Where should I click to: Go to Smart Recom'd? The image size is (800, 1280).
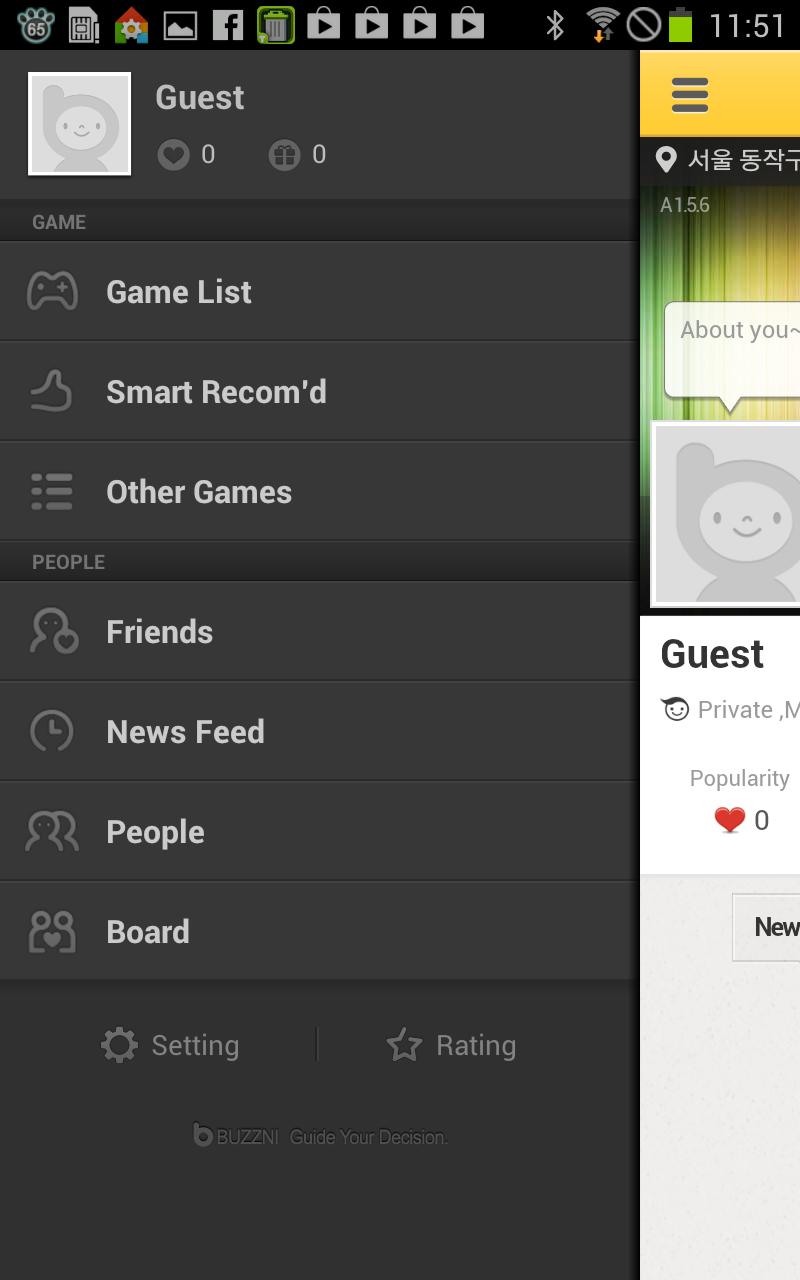click(x=318, y=392)
